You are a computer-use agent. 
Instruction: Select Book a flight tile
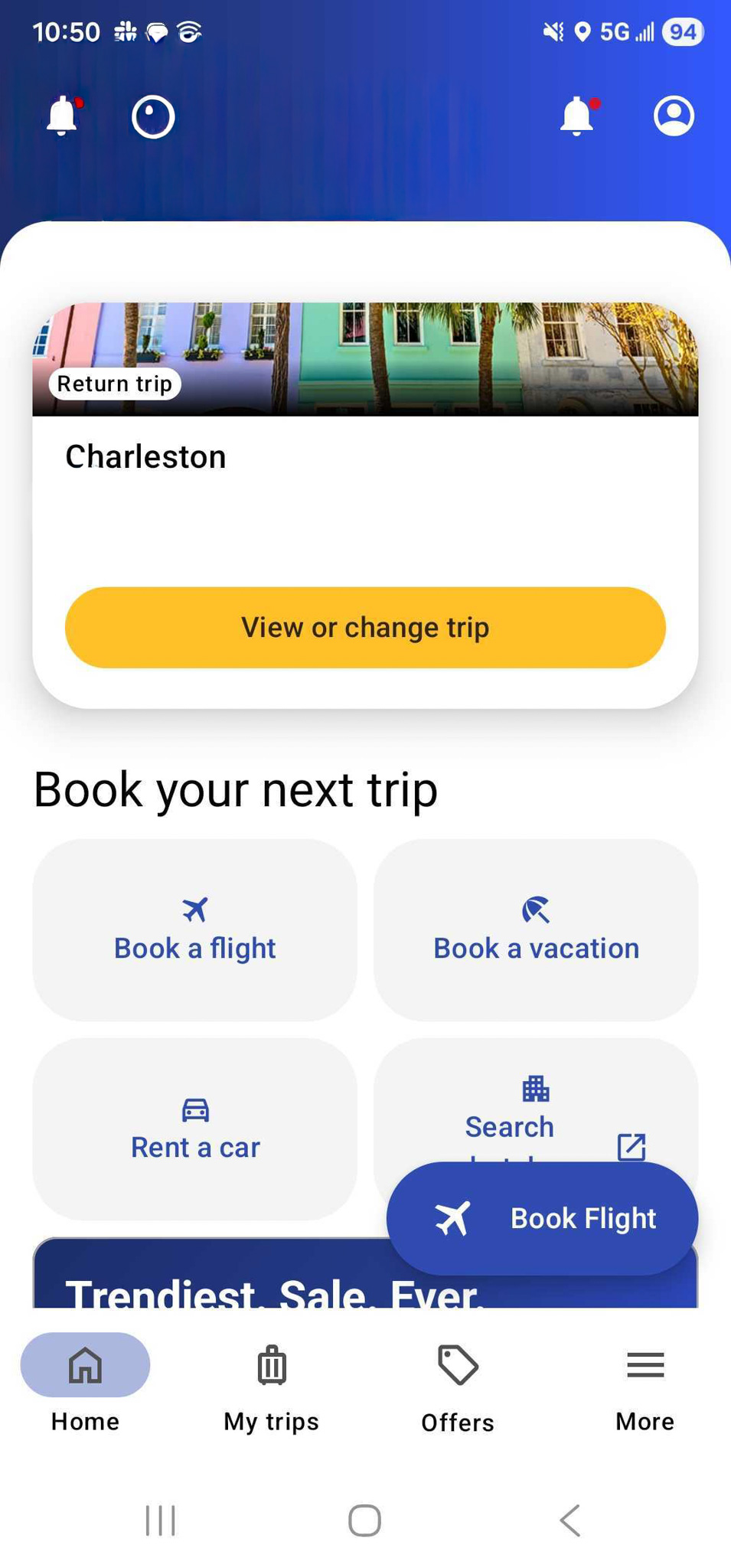point(194,929)
